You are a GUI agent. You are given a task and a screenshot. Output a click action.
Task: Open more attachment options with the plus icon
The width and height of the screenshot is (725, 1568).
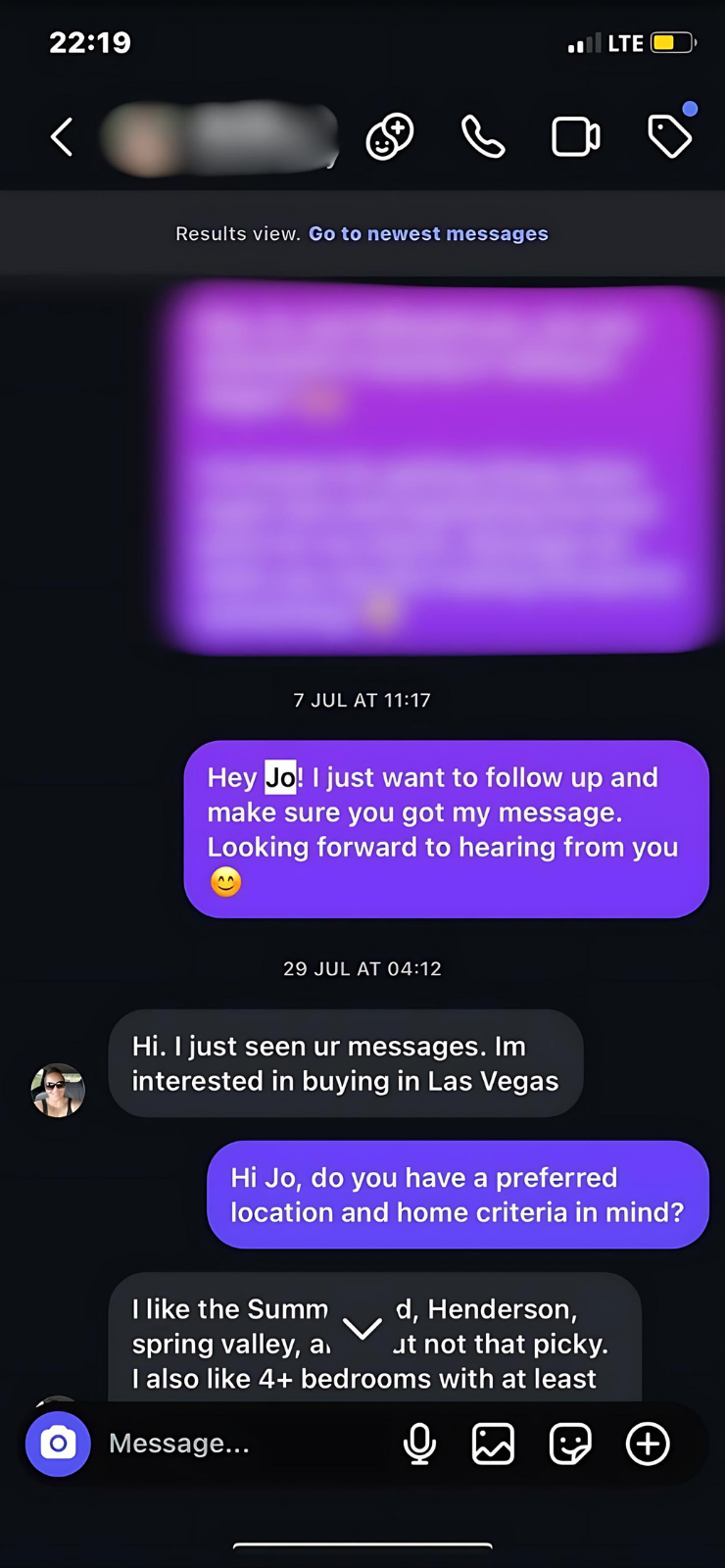[x=647, y=1444]
